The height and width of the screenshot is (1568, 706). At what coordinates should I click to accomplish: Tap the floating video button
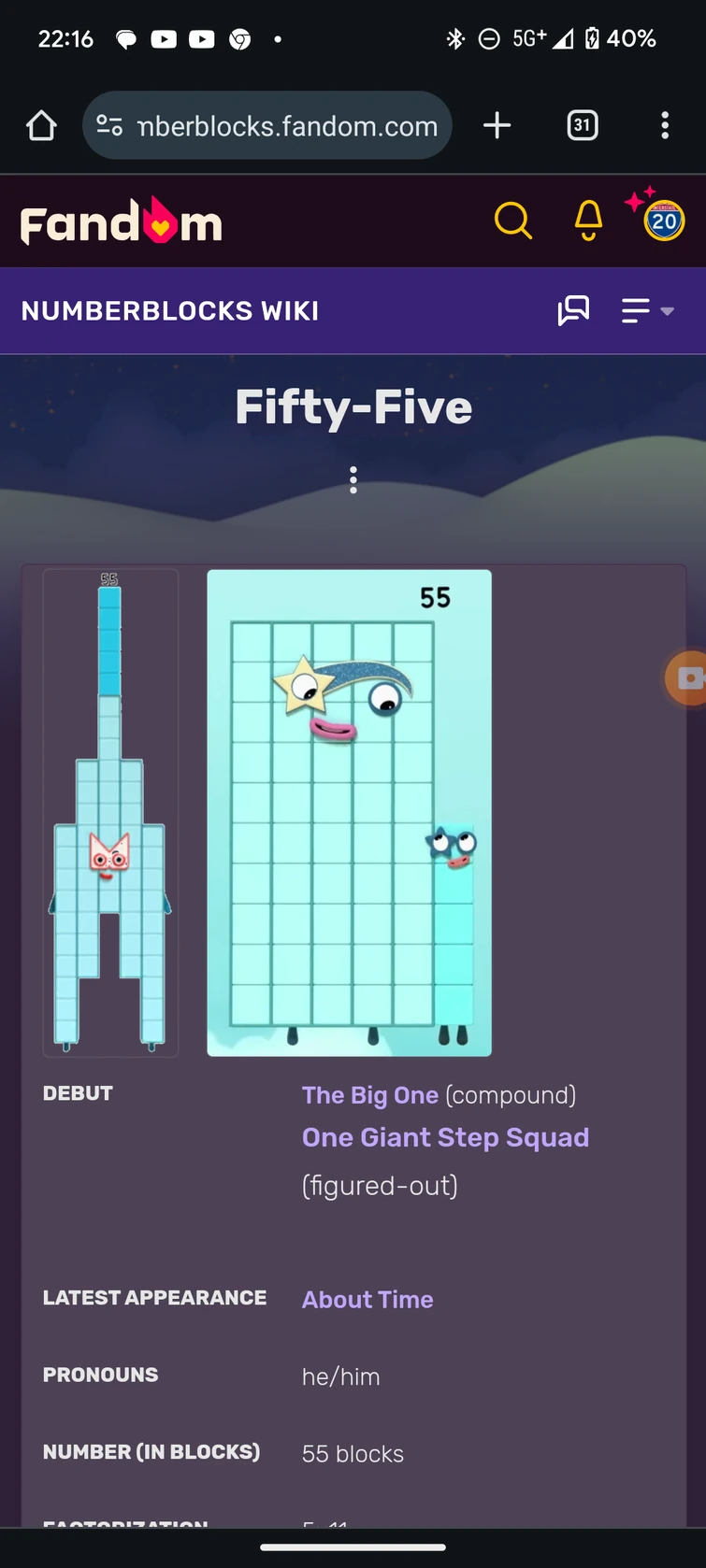687,677
